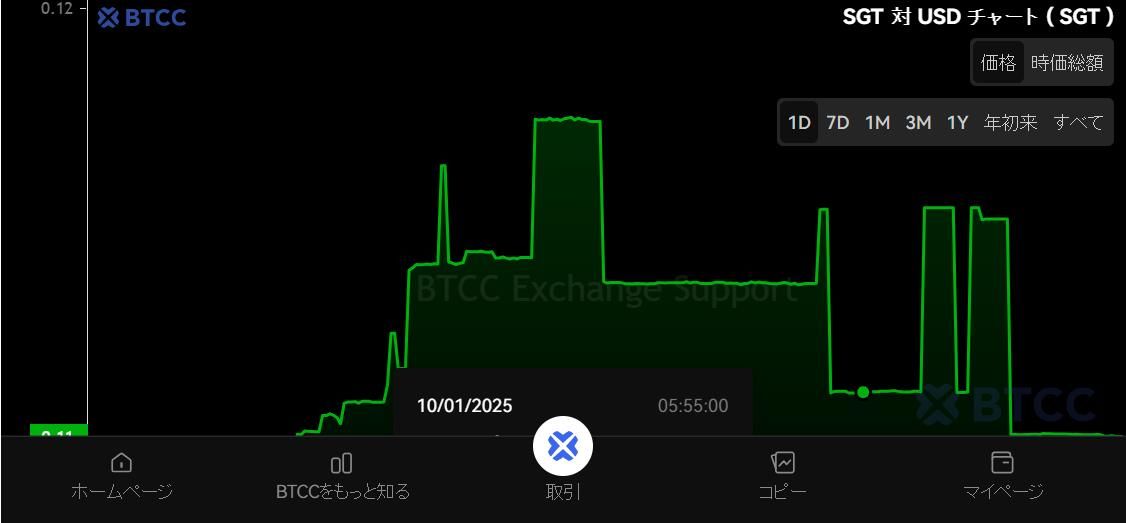The height and width of the screenshot is (523, 1126).
Task: Open the コピー tab
Action: click(x=783, y=476)
